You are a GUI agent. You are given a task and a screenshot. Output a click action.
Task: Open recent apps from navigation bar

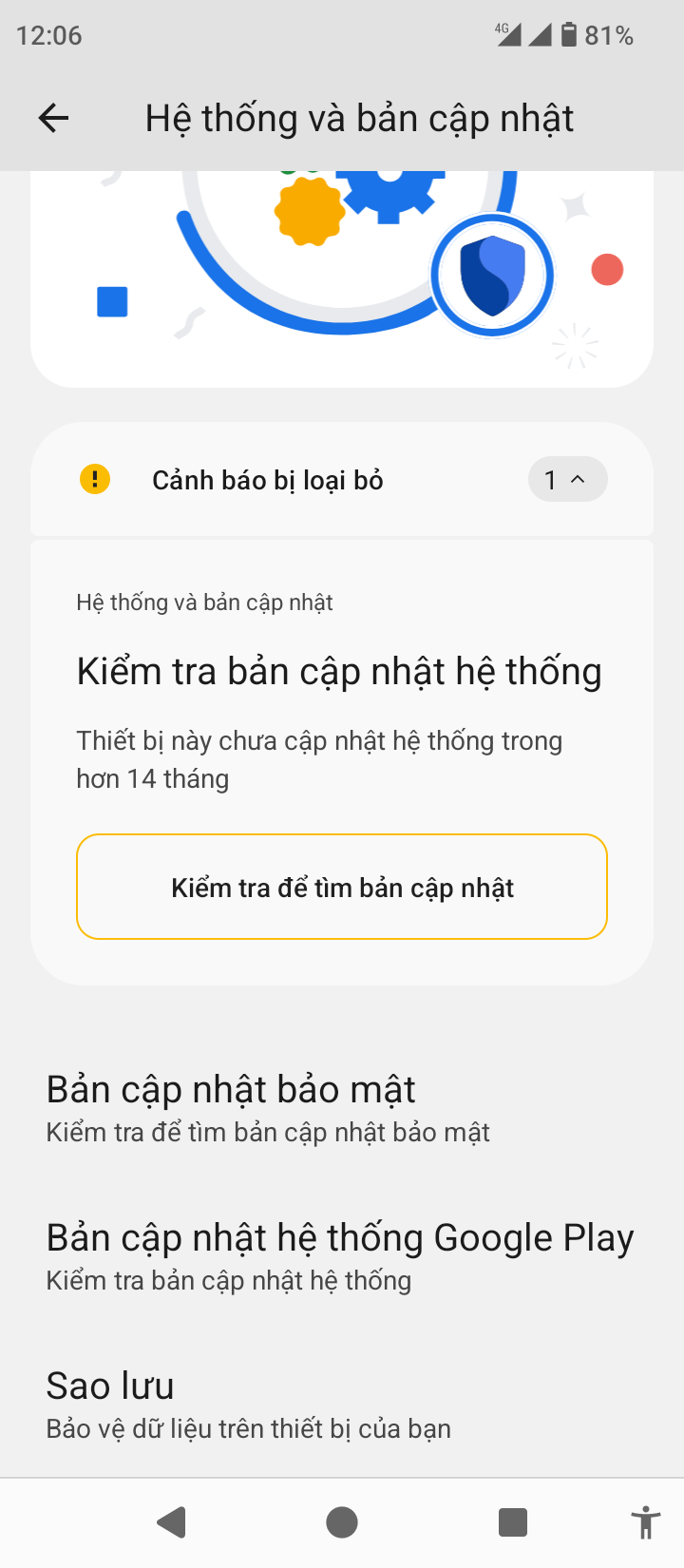point(513,1522)
